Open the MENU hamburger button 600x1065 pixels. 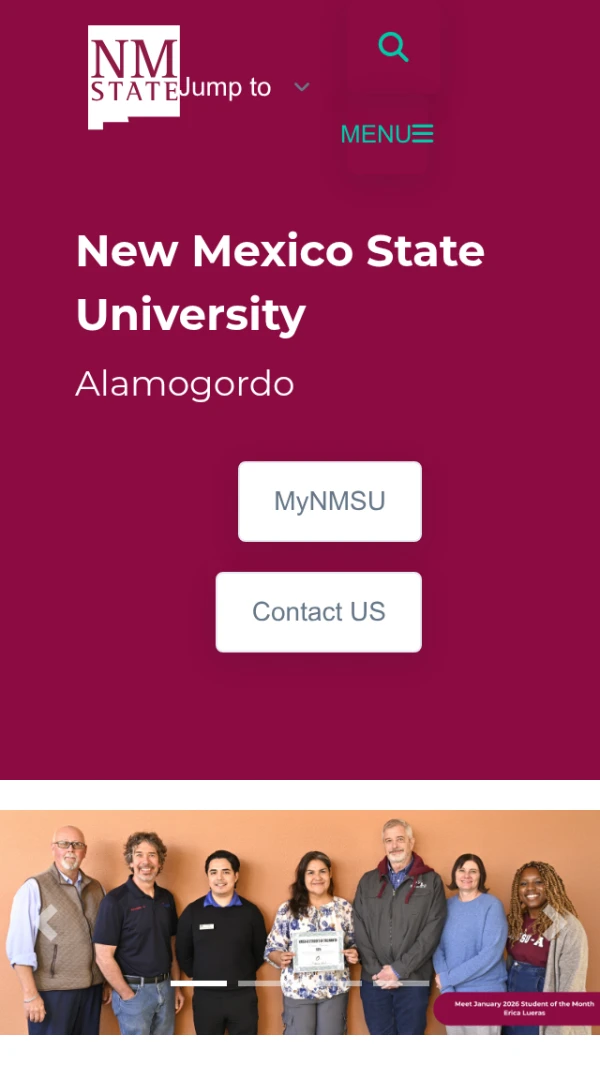[x=387, y=134]
